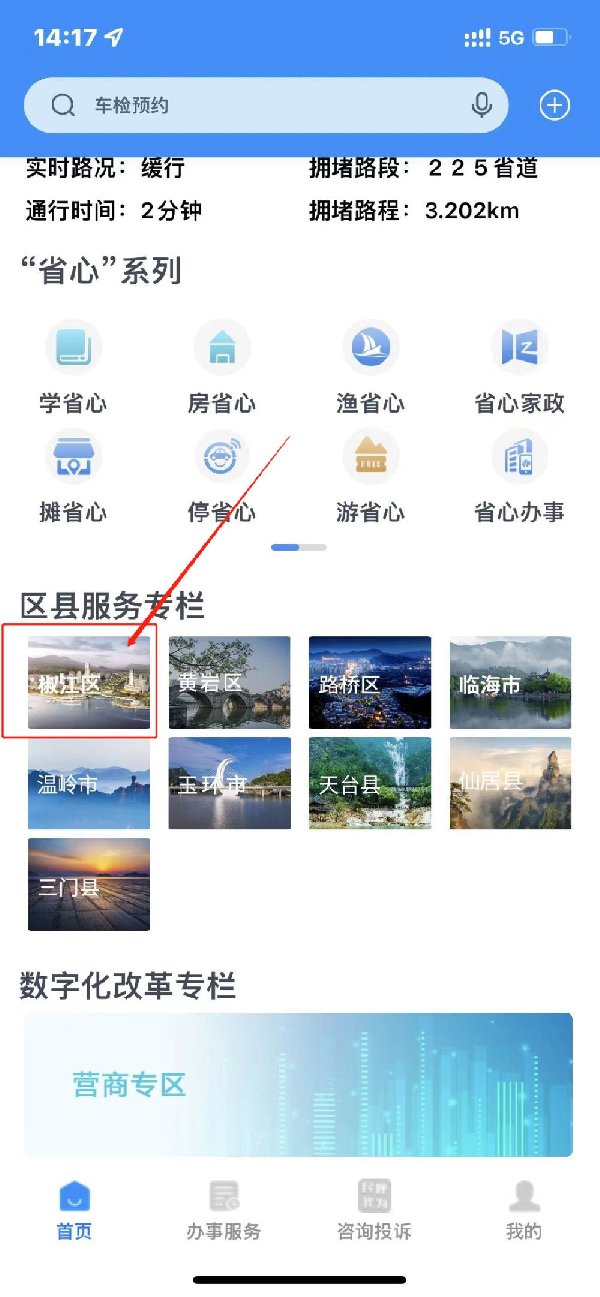
Task: Select the 椒江区 district tile
Action: pyautogui.click(x=89, y=682)
